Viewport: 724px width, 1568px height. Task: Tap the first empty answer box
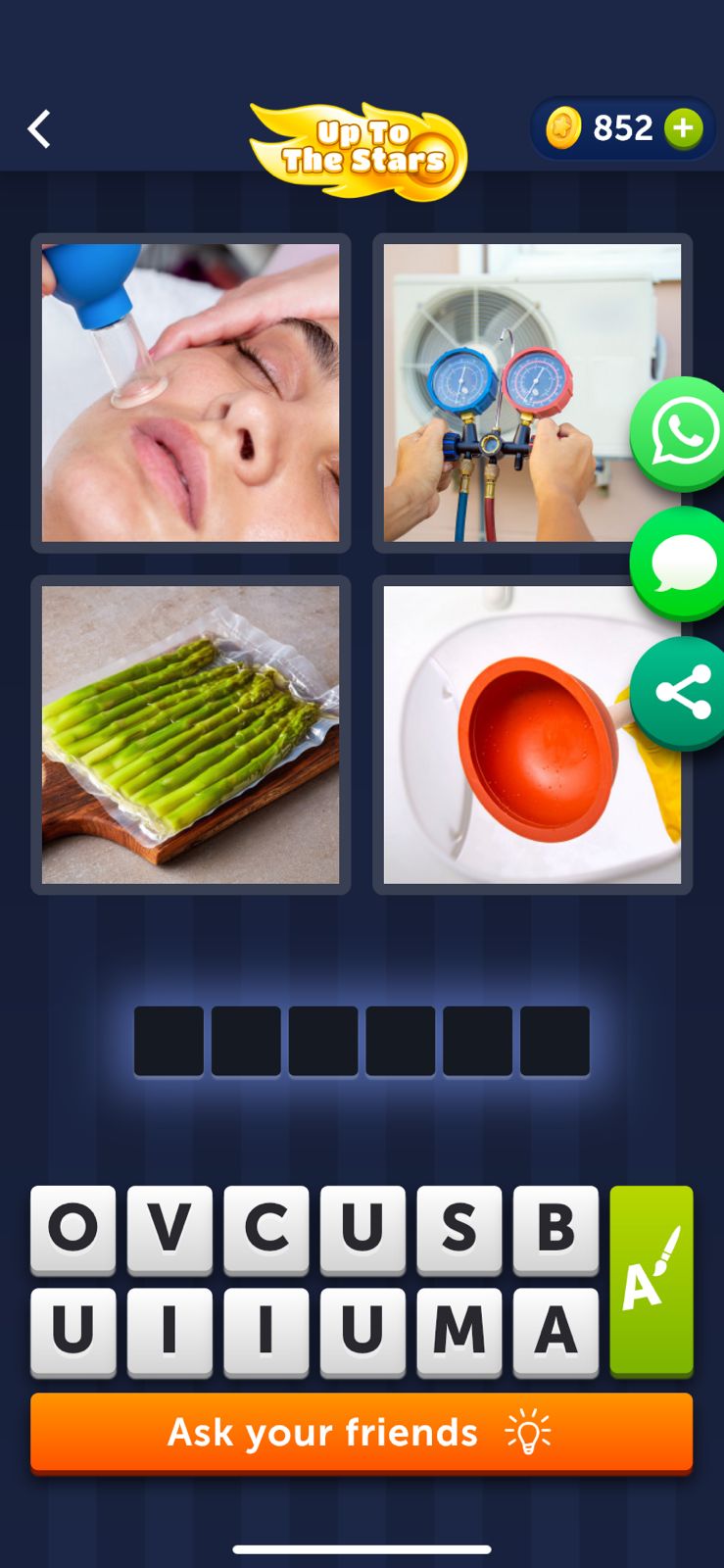(x=169, y=1039)
